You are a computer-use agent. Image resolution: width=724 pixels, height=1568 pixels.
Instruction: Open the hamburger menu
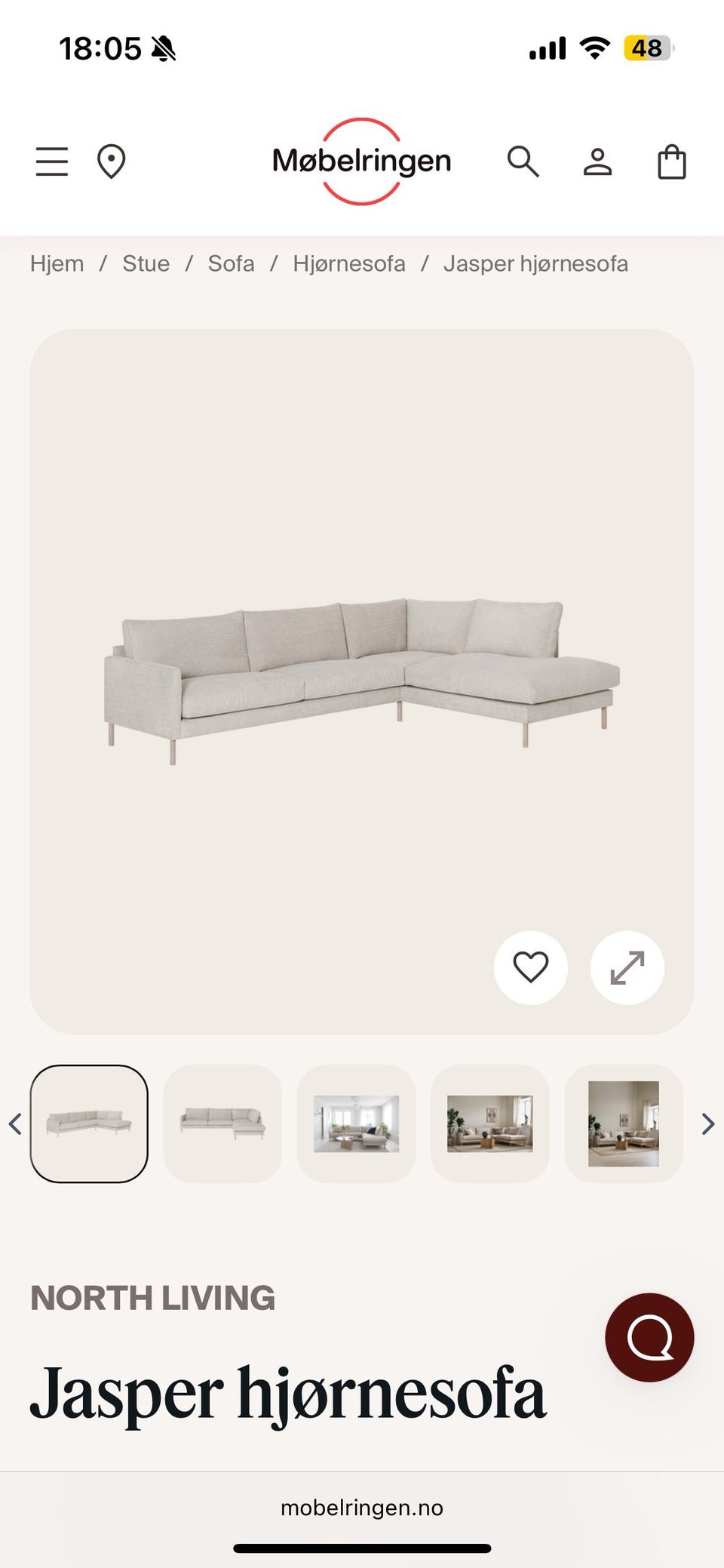click(52, 161)
